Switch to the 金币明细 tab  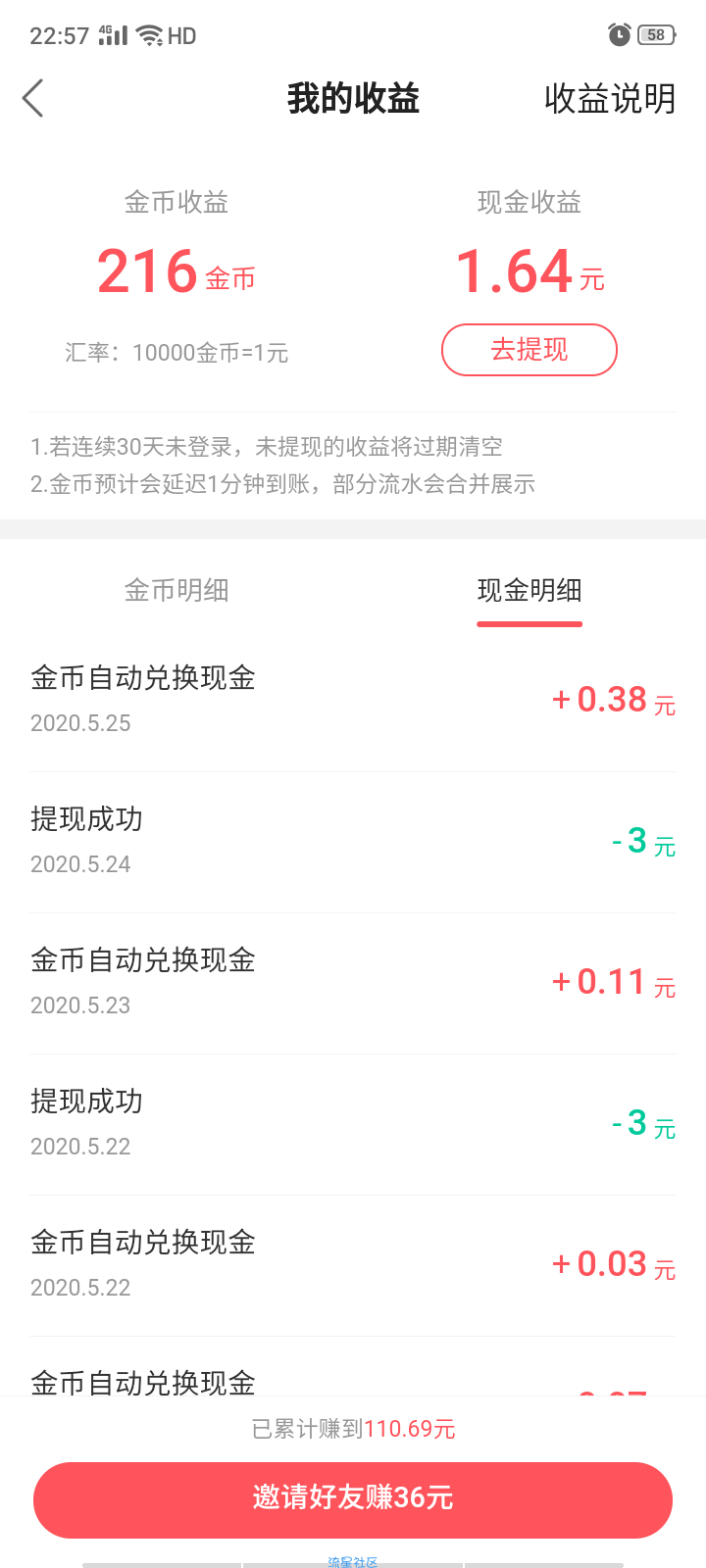(176, 591)
